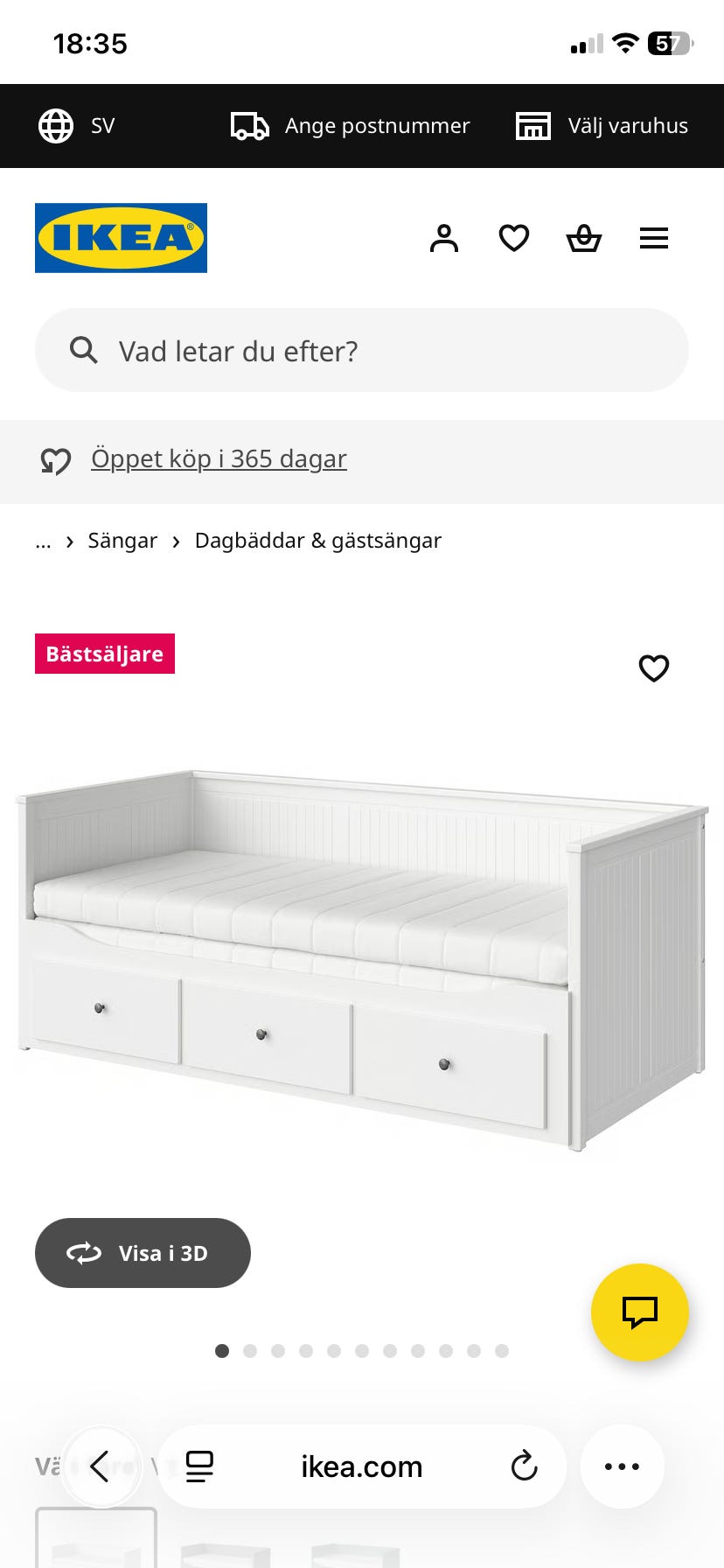Open Dagbäddar & gästsängar in the breadcrumb

[x=318, y=541]
